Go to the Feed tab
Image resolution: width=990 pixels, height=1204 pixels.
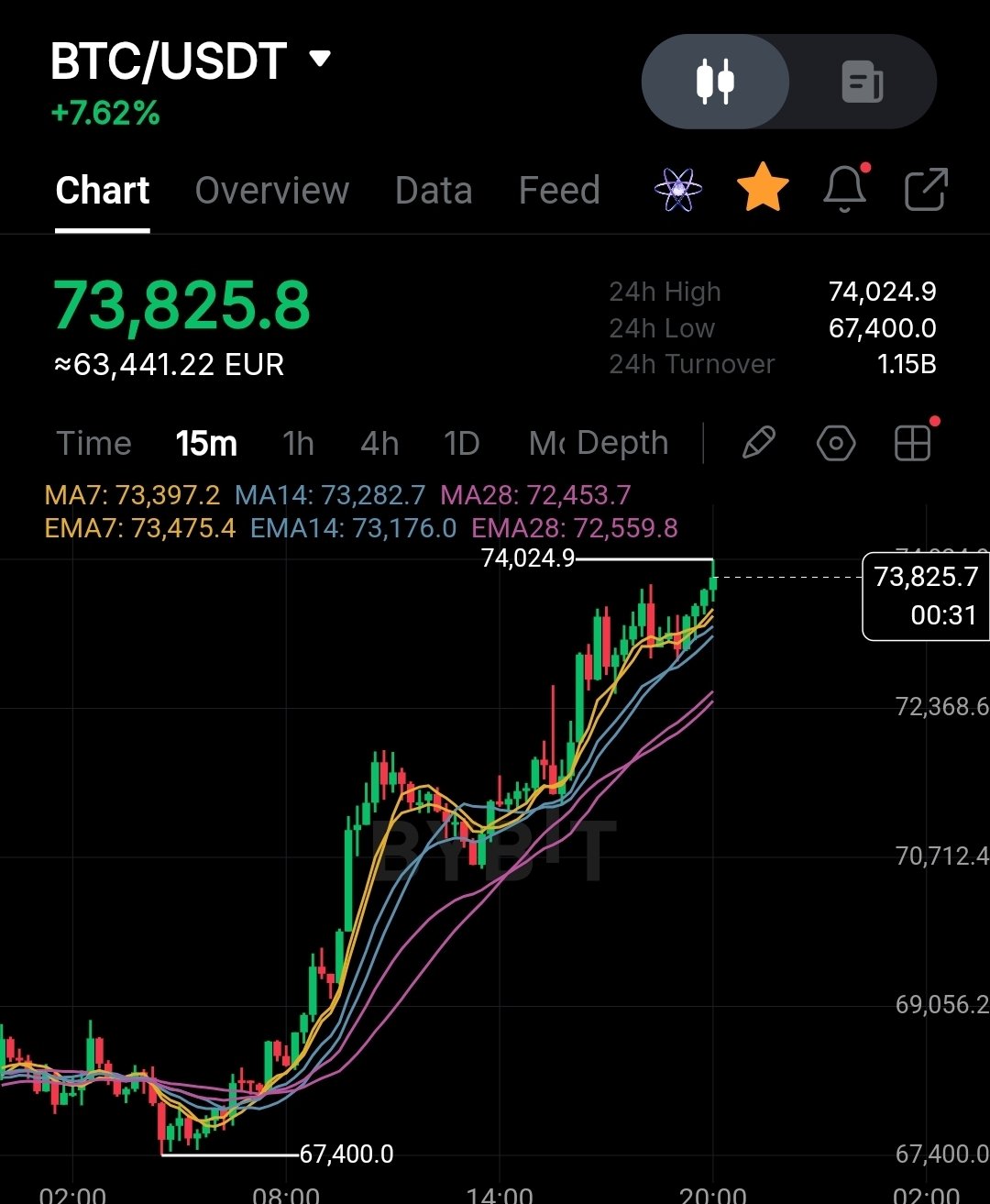coord(559,191)
